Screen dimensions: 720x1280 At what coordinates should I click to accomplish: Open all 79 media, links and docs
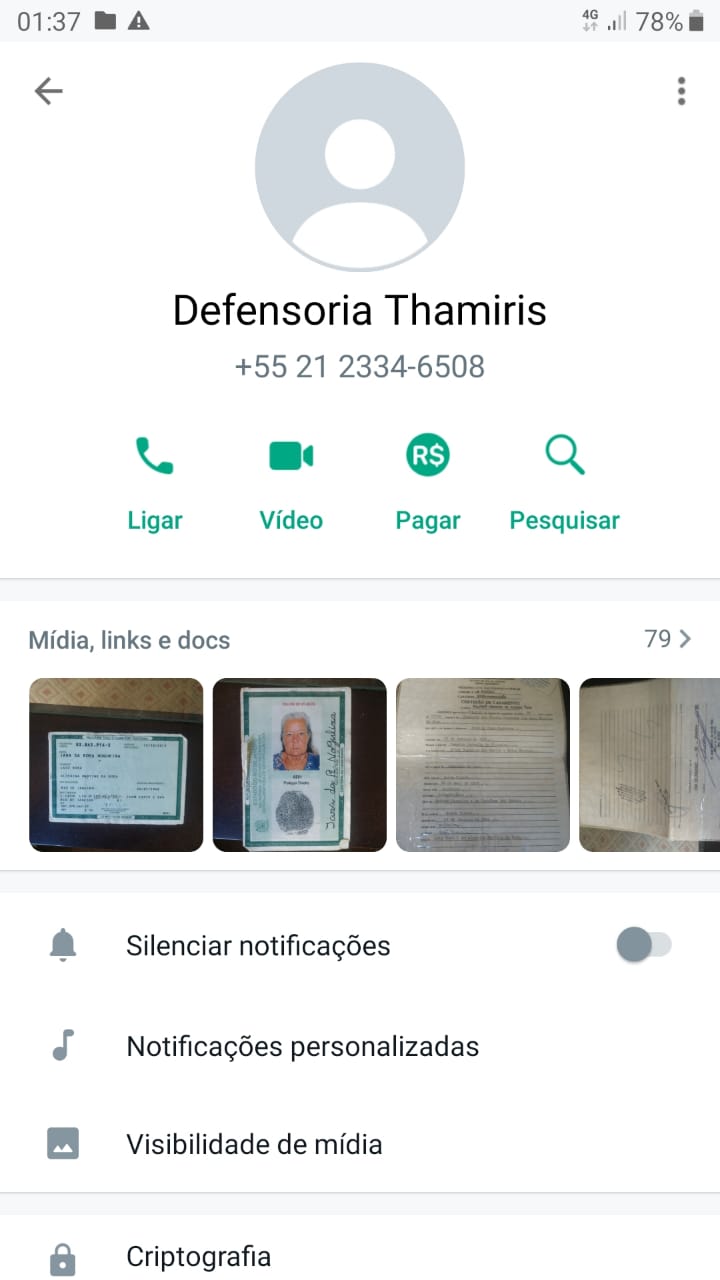click(x=668, y=639)
